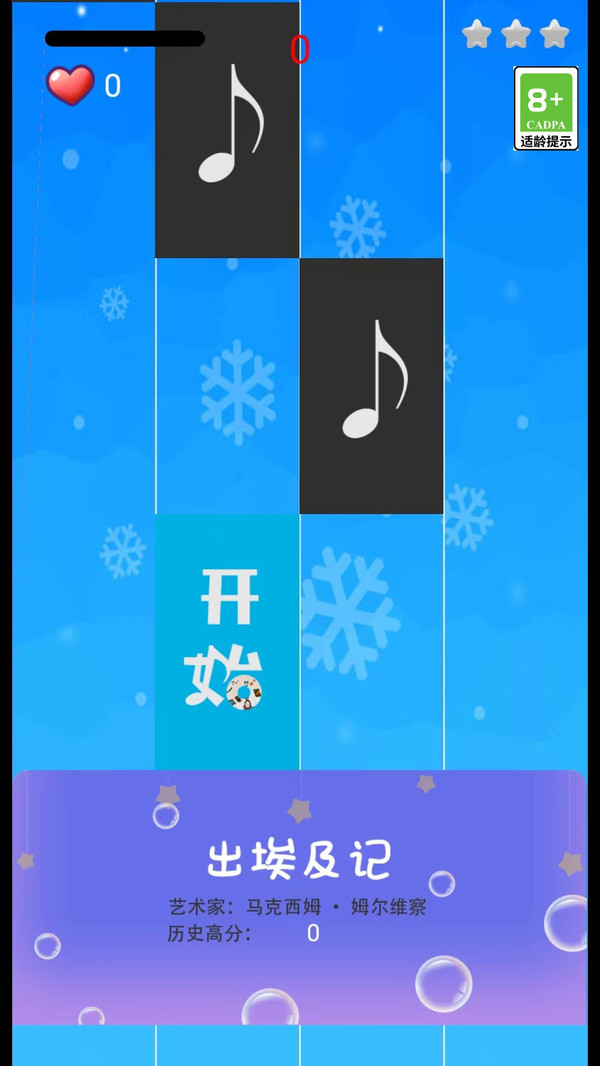Open the CADPA 8+ age rating badge

pyautogui.click(x=546, y=108)
